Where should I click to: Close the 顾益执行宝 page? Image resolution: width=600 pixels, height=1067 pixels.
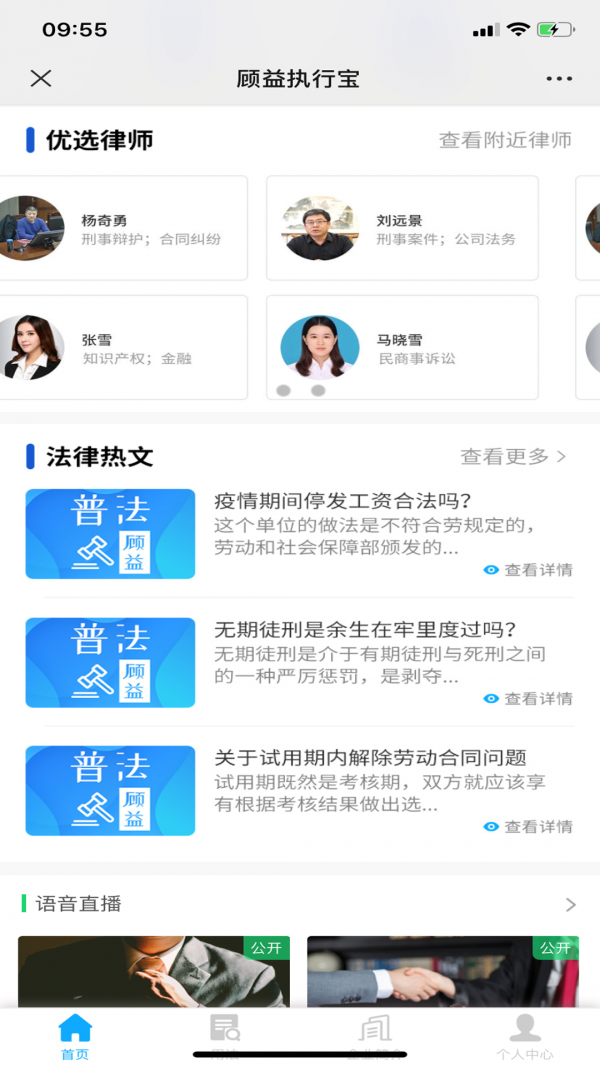(x=41, y=78)
